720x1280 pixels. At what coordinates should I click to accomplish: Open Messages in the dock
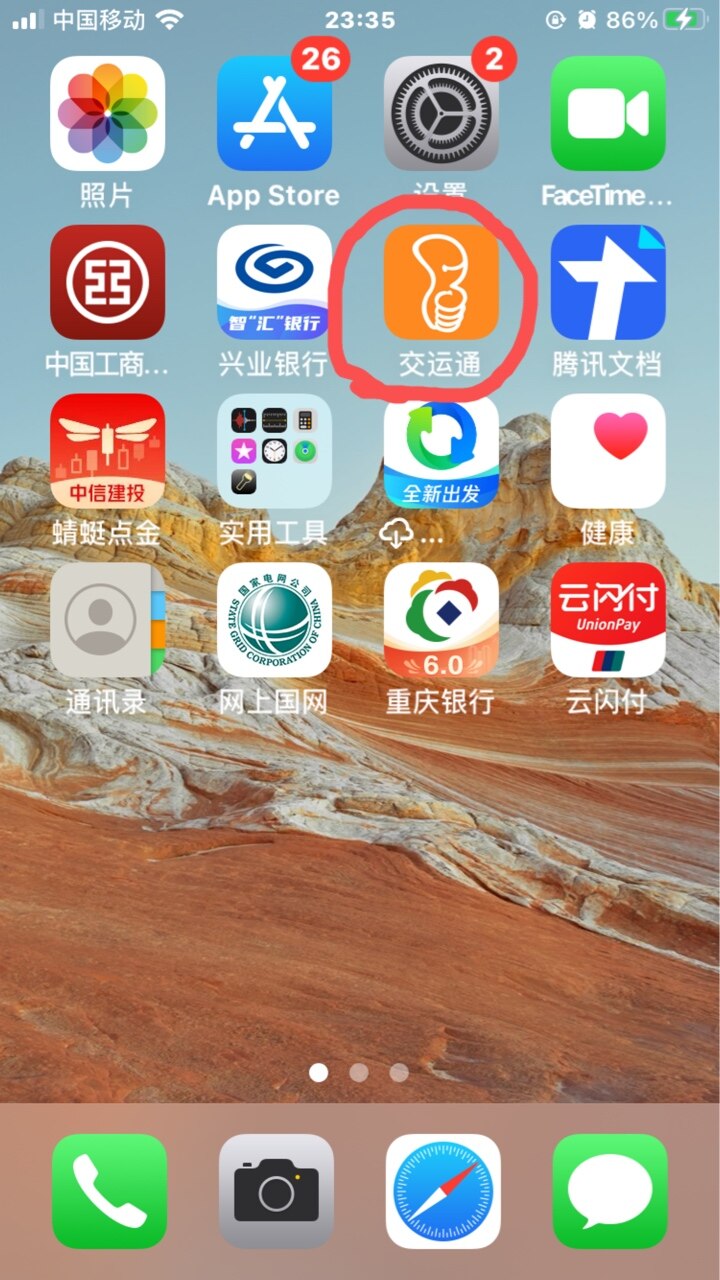(610, 1191)
